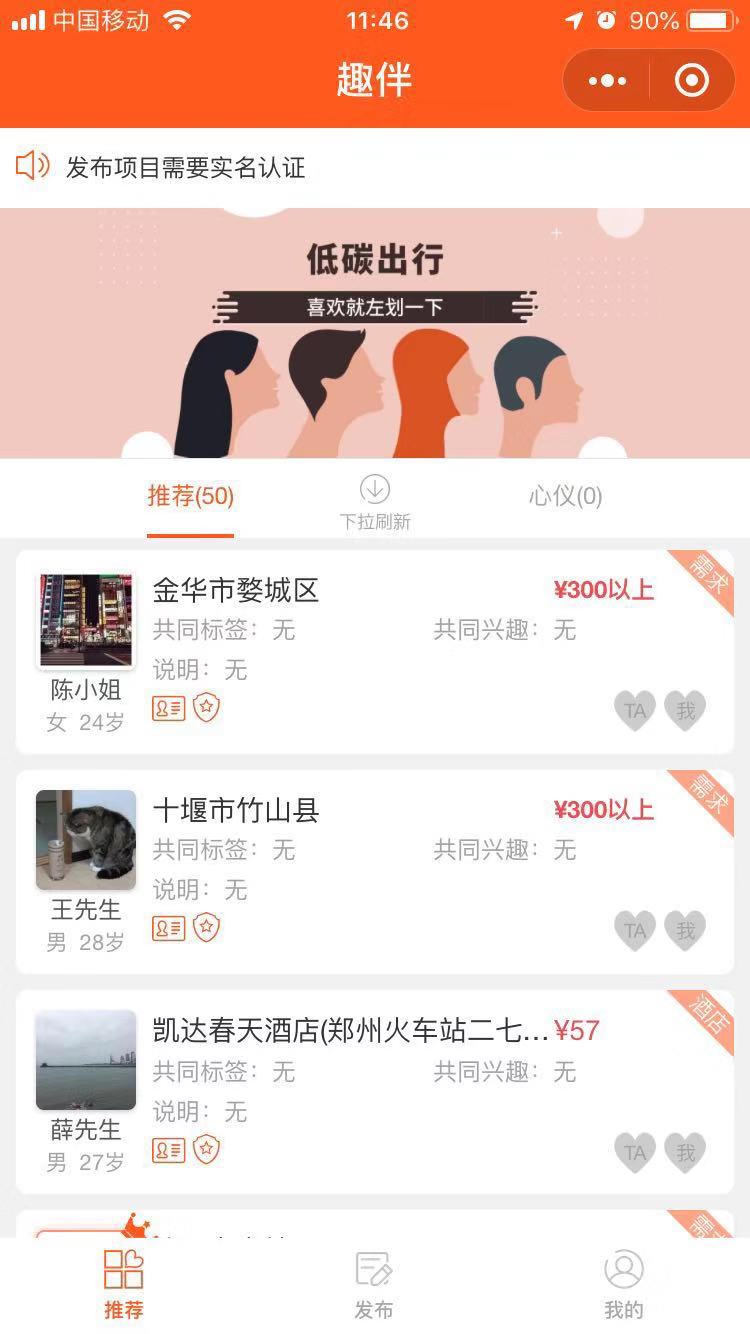Viewport: 750px width, 1334px height.
Task: Open 陈小姐's card for 金华市婺城区
Action: (350, 630)
